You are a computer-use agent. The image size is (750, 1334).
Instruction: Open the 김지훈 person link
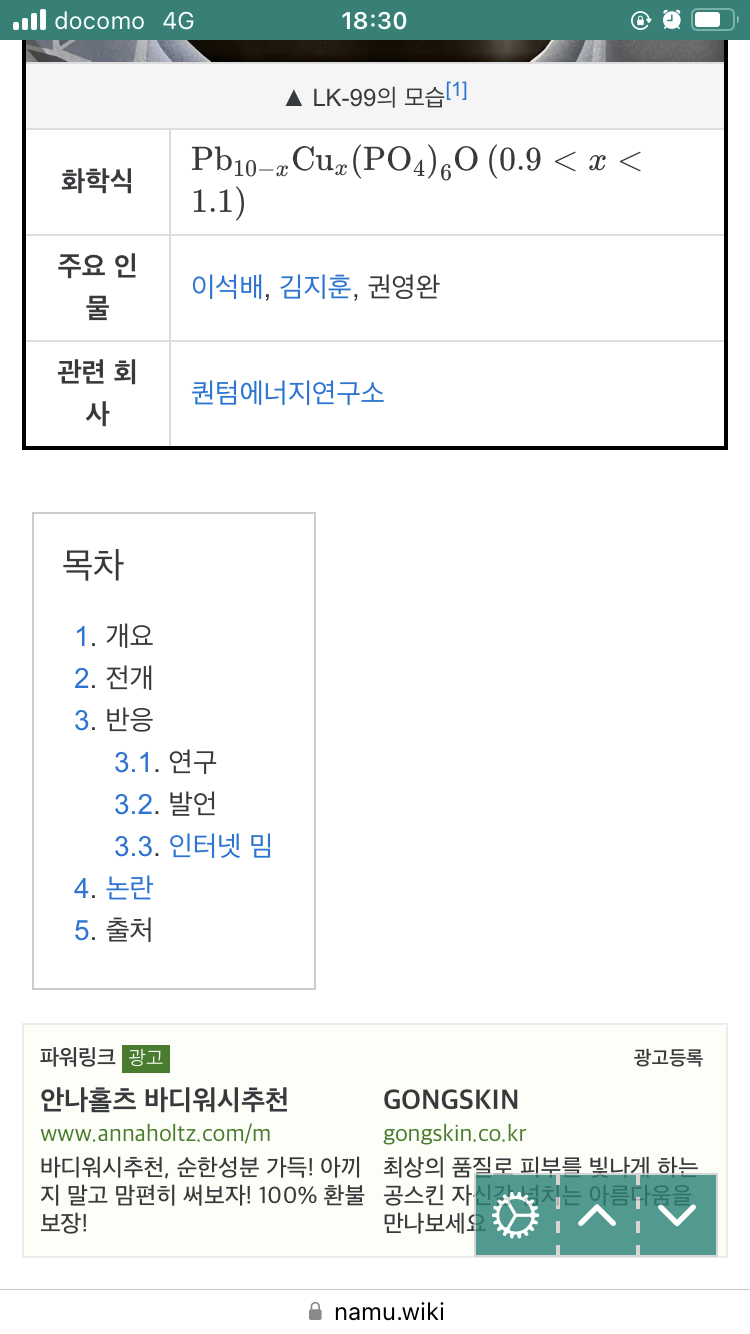coord(315,287)
